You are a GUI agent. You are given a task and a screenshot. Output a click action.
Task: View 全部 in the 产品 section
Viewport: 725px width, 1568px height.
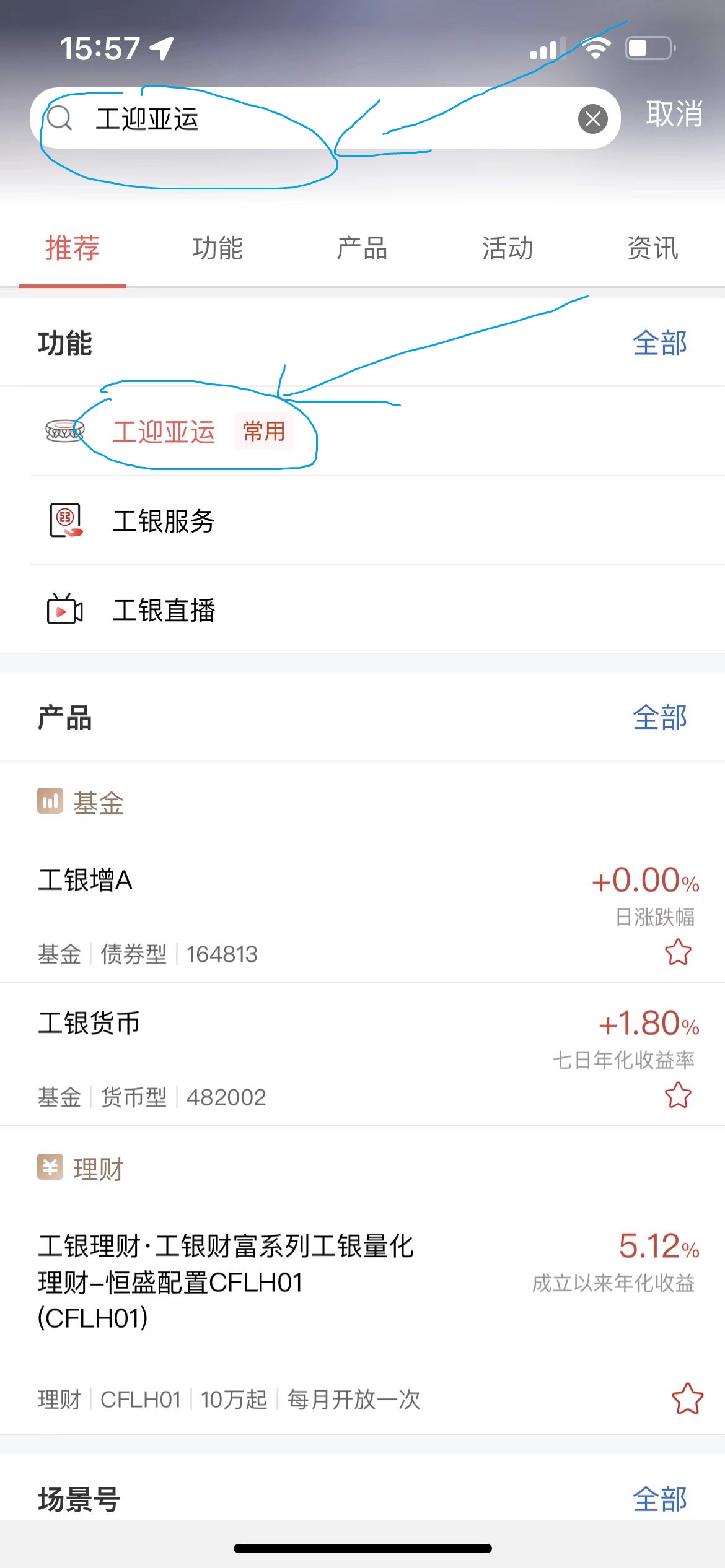point(660,718)
